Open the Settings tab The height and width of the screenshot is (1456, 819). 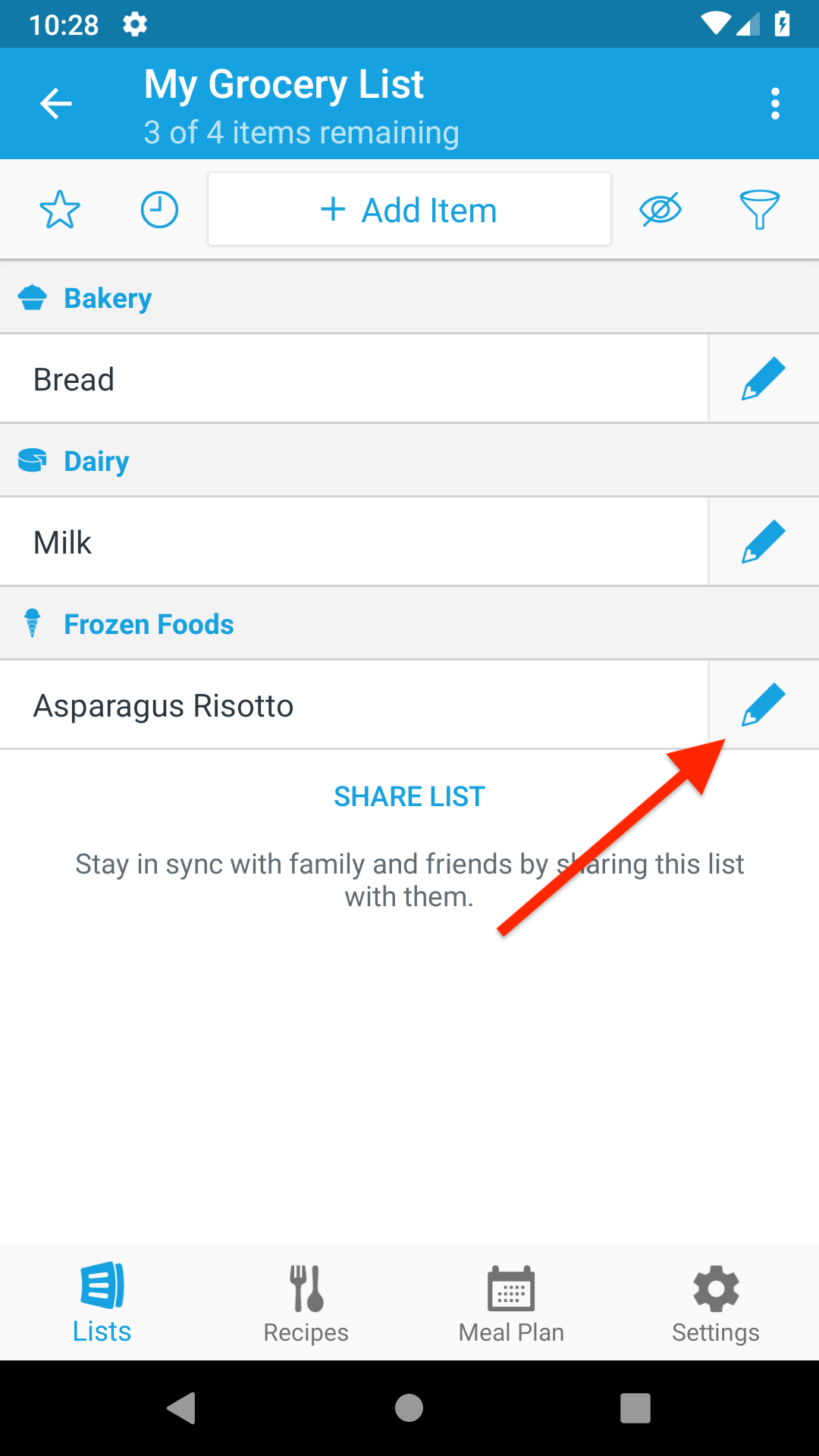(716, 1304)
